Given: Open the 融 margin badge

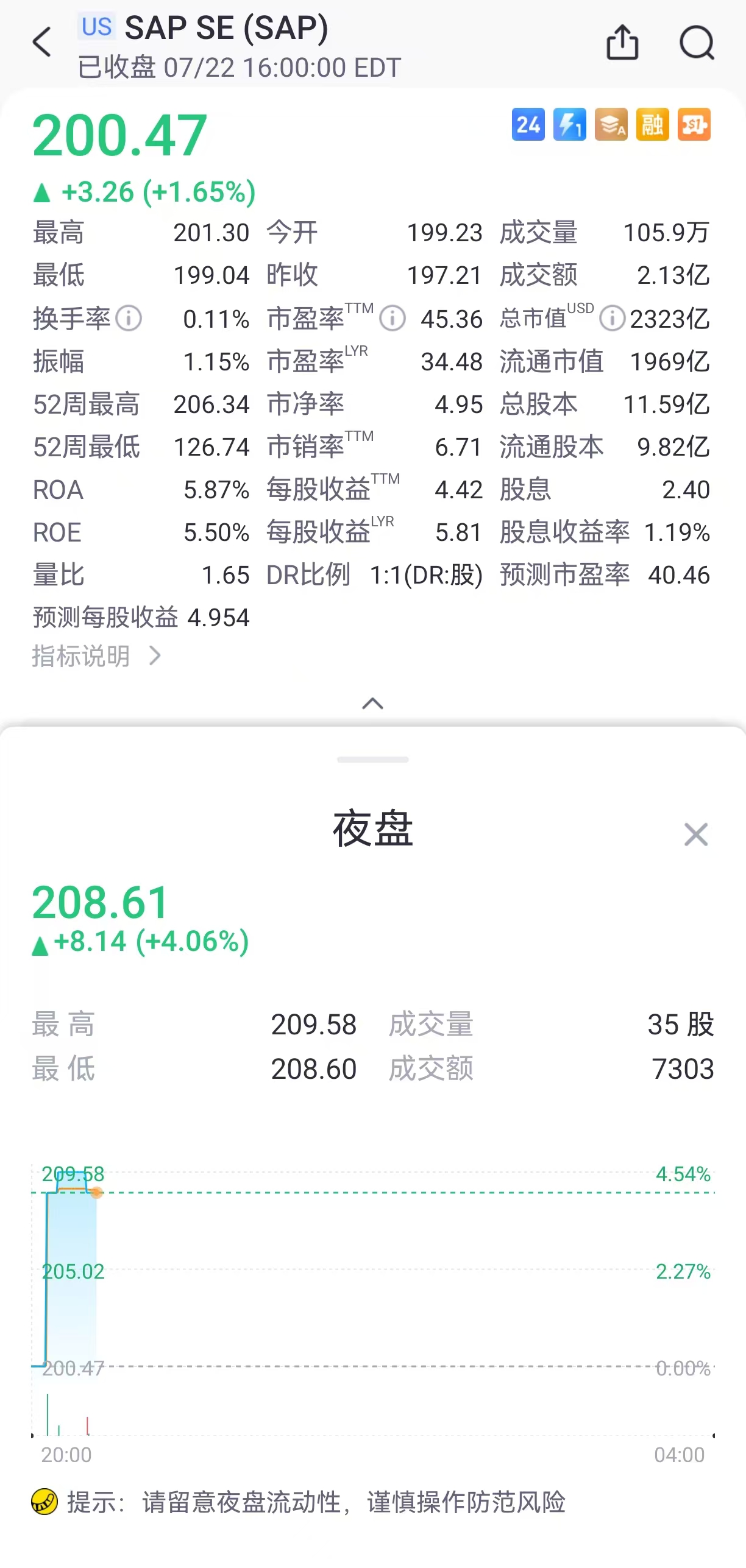Looking at the screenshot, I should 652,125.
